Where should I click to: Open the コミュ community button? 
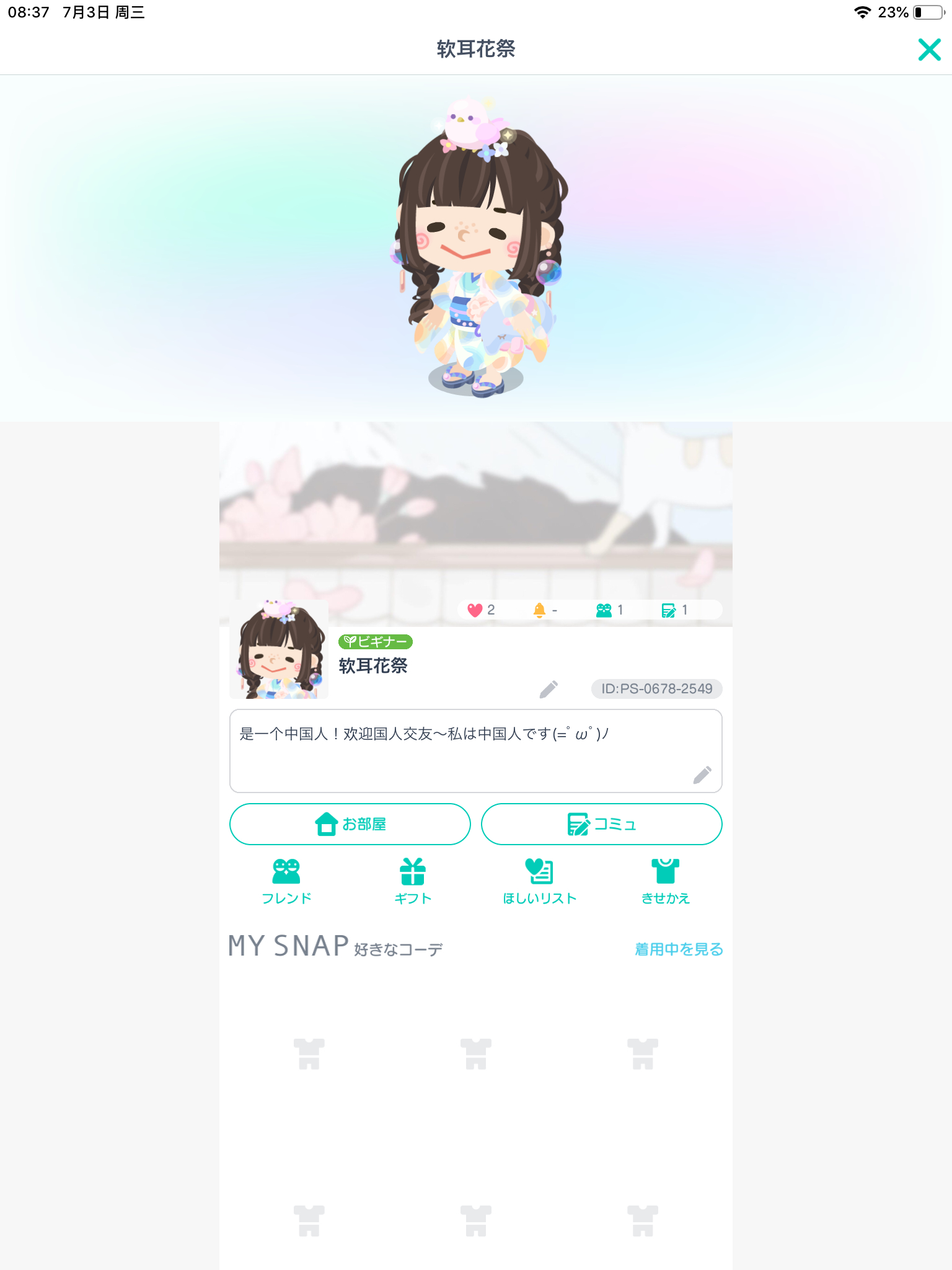[602, 824]
